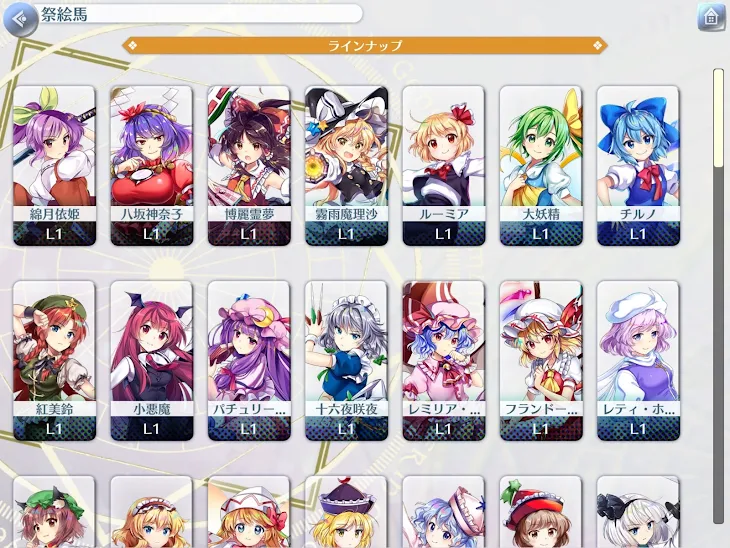The image size is (730, 548).
Task: Select the 綿月依姫 character card
Action: click(x=54, y=164)
